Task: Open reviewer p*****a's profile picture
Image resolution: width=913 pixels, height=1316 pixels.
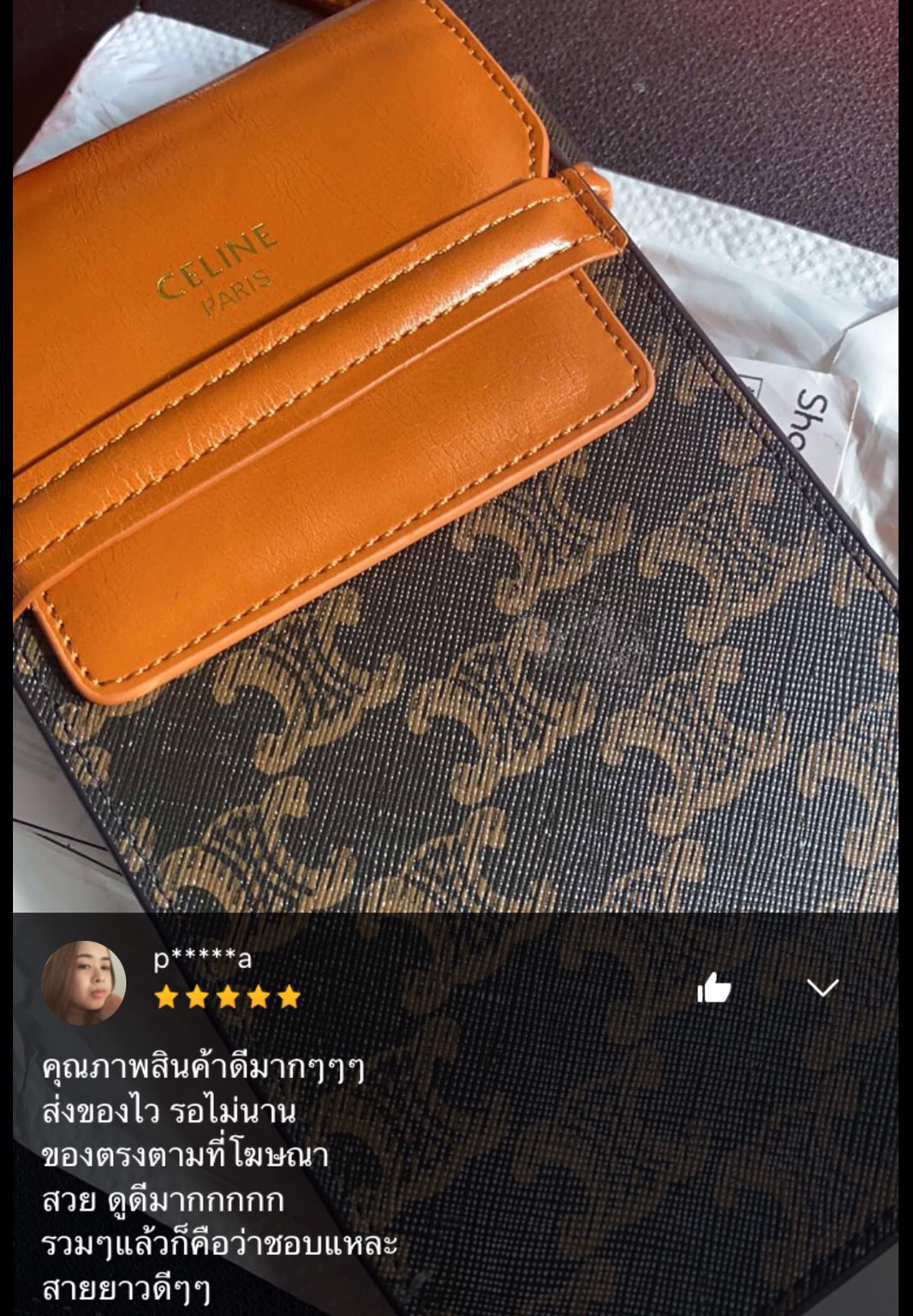Action: (84, 984)
